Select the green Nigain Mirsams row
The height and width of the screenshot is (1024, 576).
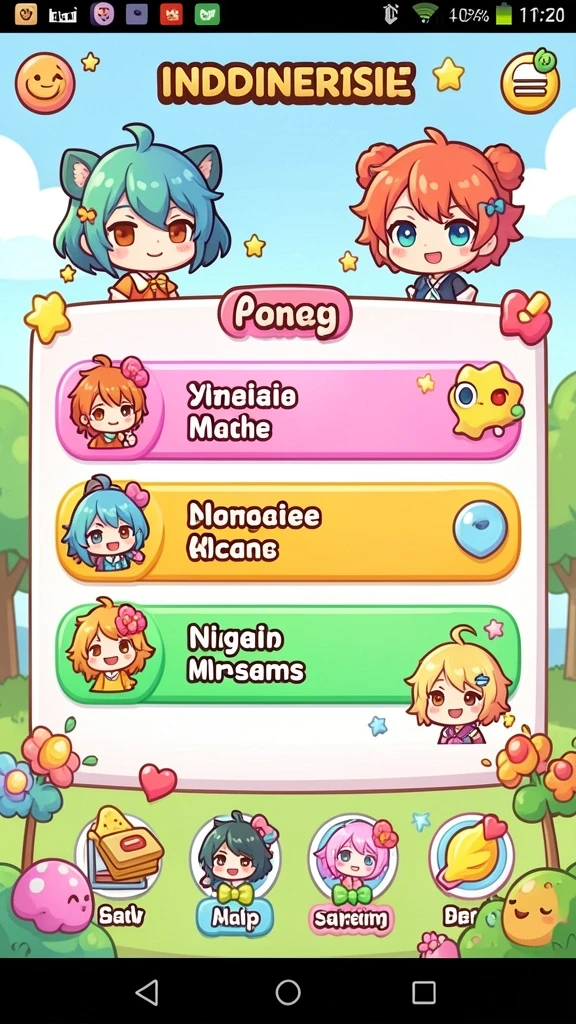(288, 654)
